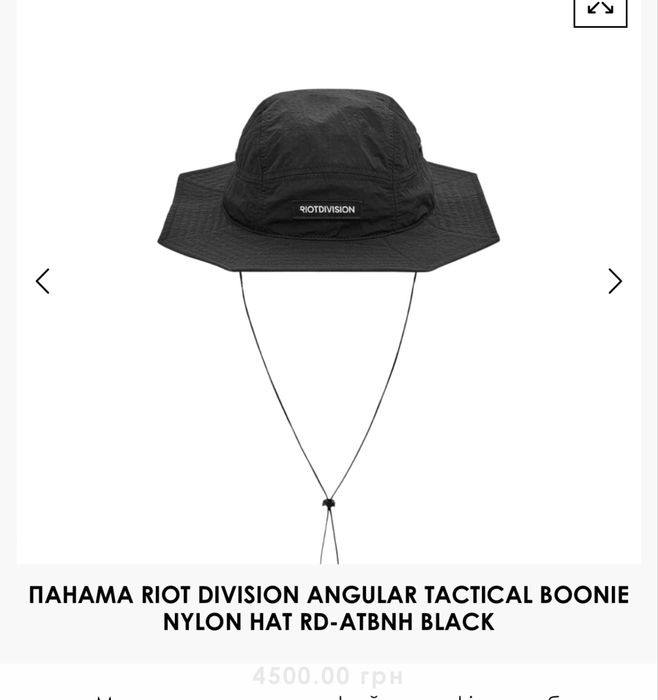Open the boonie hat product photo

pyautogui.click(x=328, y=200)
